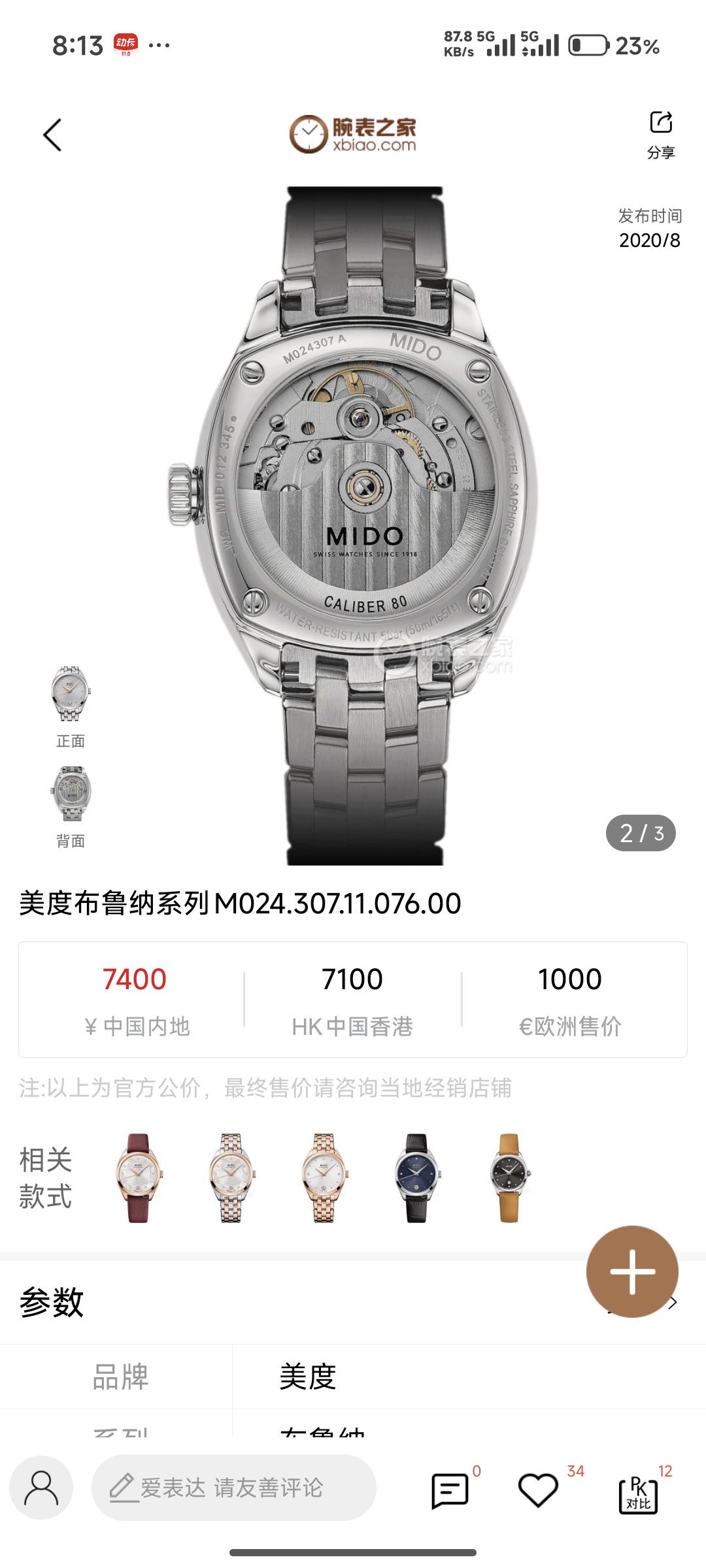Open the comments icon
Screen dimensions: 706x1568
(x=450, y=1490)
